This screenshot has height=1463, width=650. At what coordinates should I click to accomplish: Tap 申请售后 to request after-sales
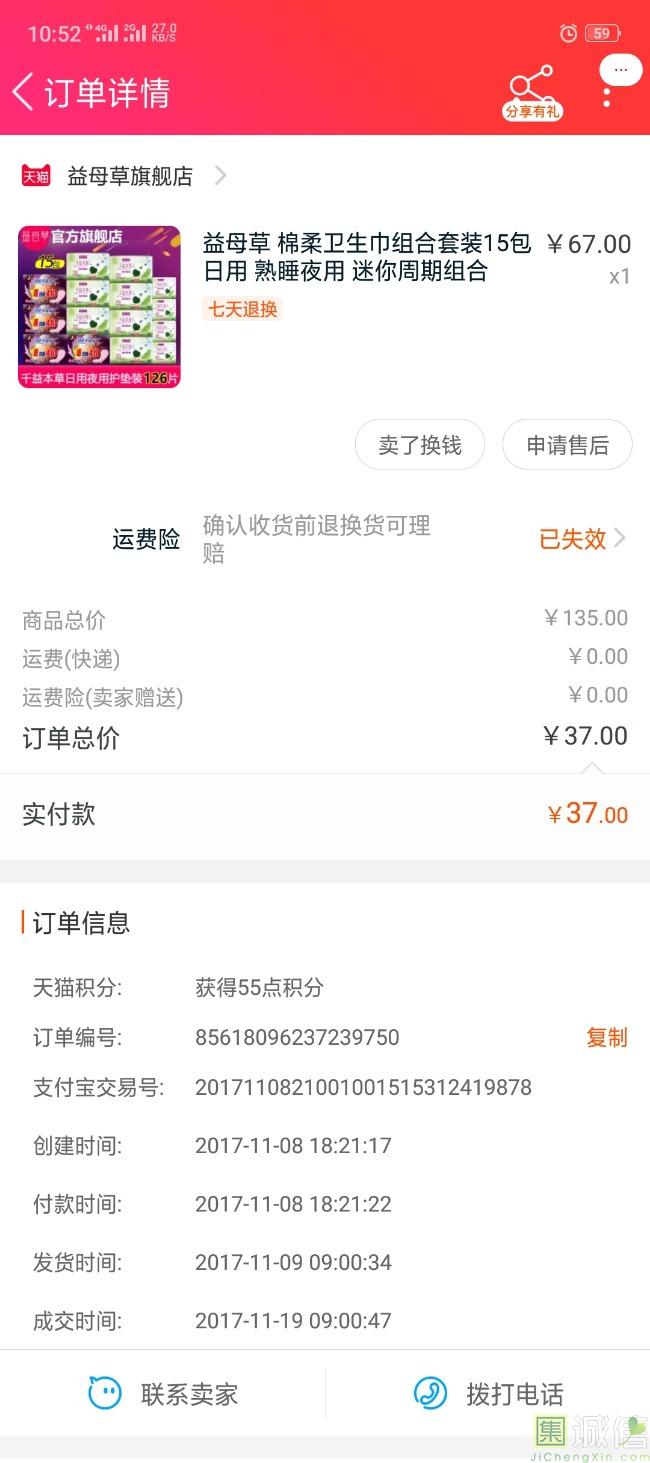coord(567,445)
